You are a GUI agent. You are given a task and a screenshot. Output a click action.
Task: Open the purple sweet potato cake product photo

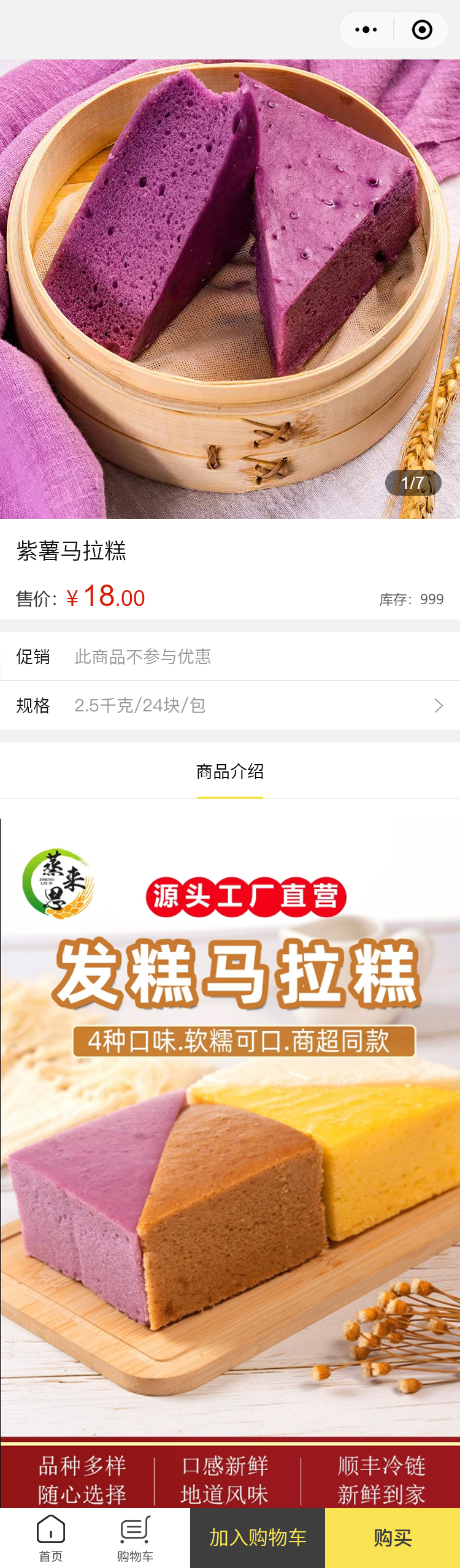(230, 289)
